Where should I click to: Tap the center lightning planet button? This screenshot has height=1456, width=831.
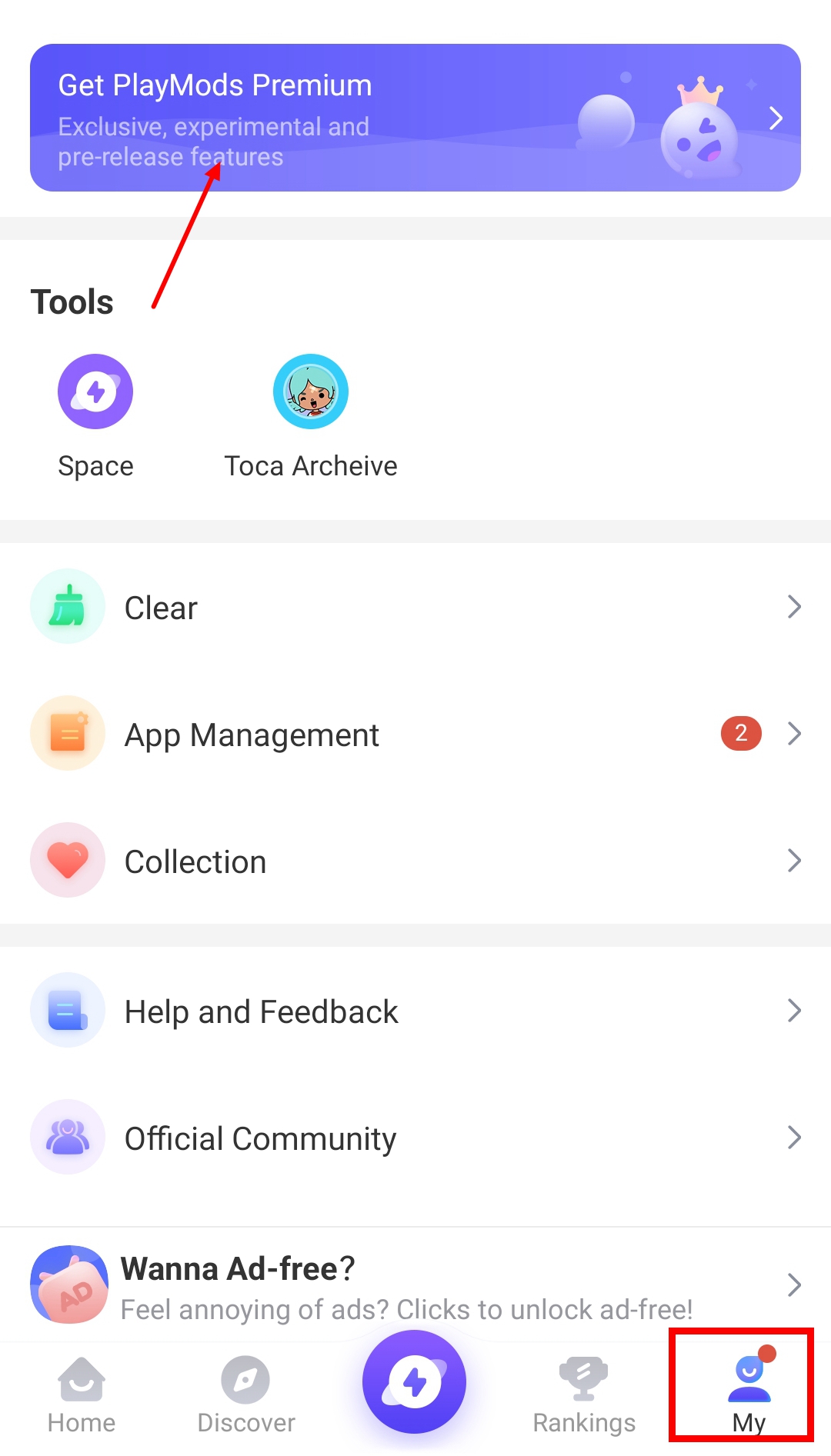[415, 1381]
